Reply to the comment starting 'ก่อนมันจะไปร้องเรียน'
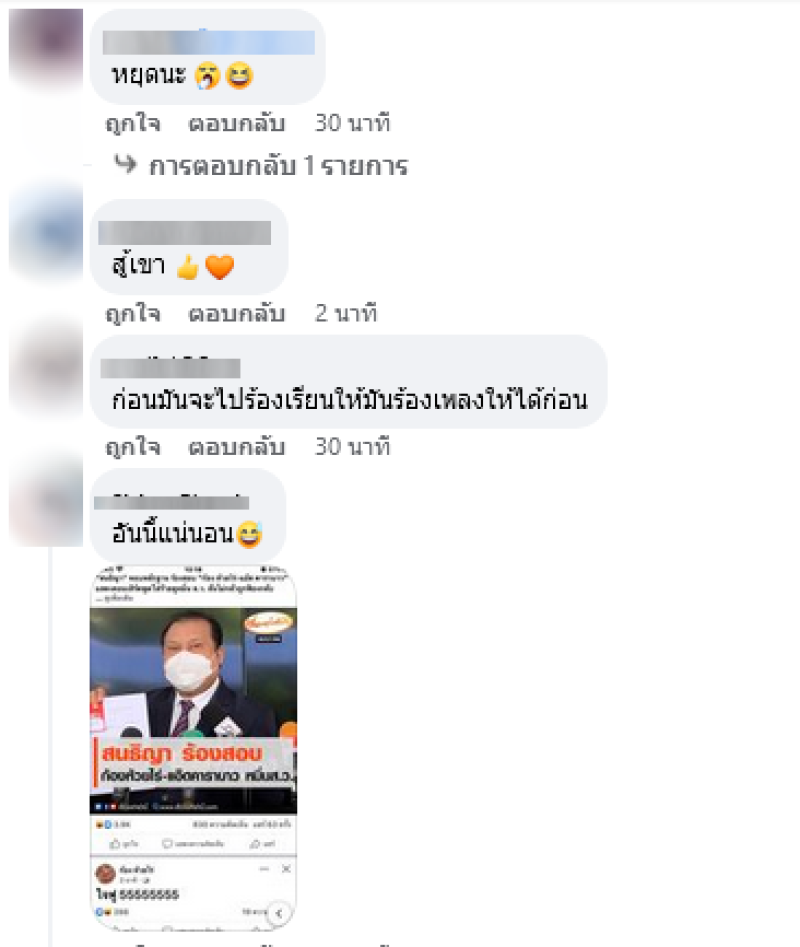The height and width of the screenshot is (947, 800). (236, 447)
